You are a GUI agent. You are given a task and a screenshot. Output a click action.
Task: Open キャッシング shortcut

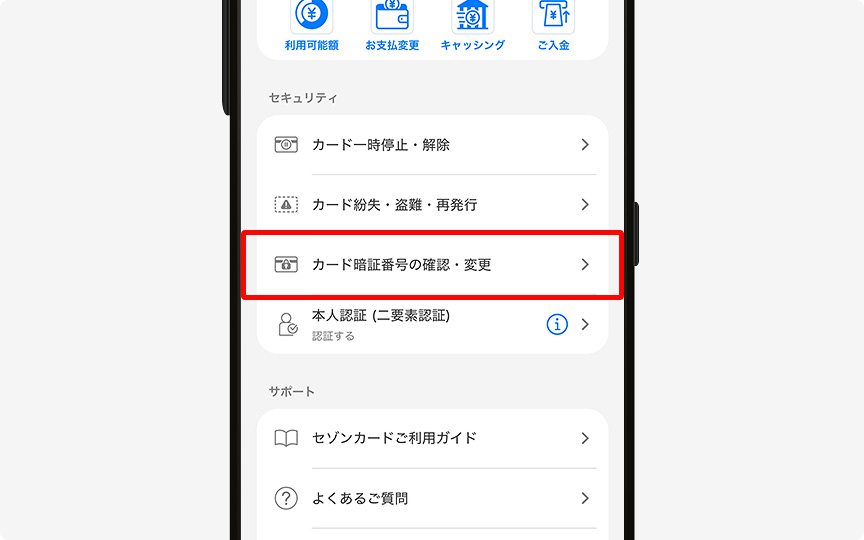(x=472, y=24)
